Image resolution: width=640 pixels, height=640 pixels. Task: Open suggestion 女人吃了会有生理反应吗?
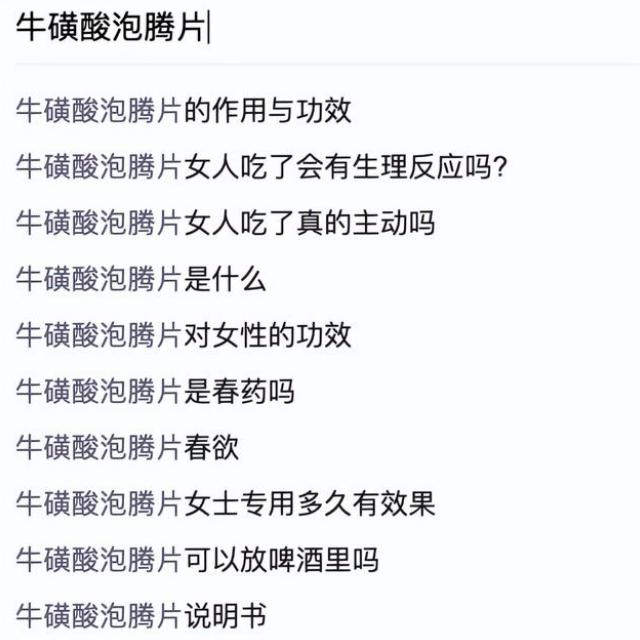click(x=263, y=166)
